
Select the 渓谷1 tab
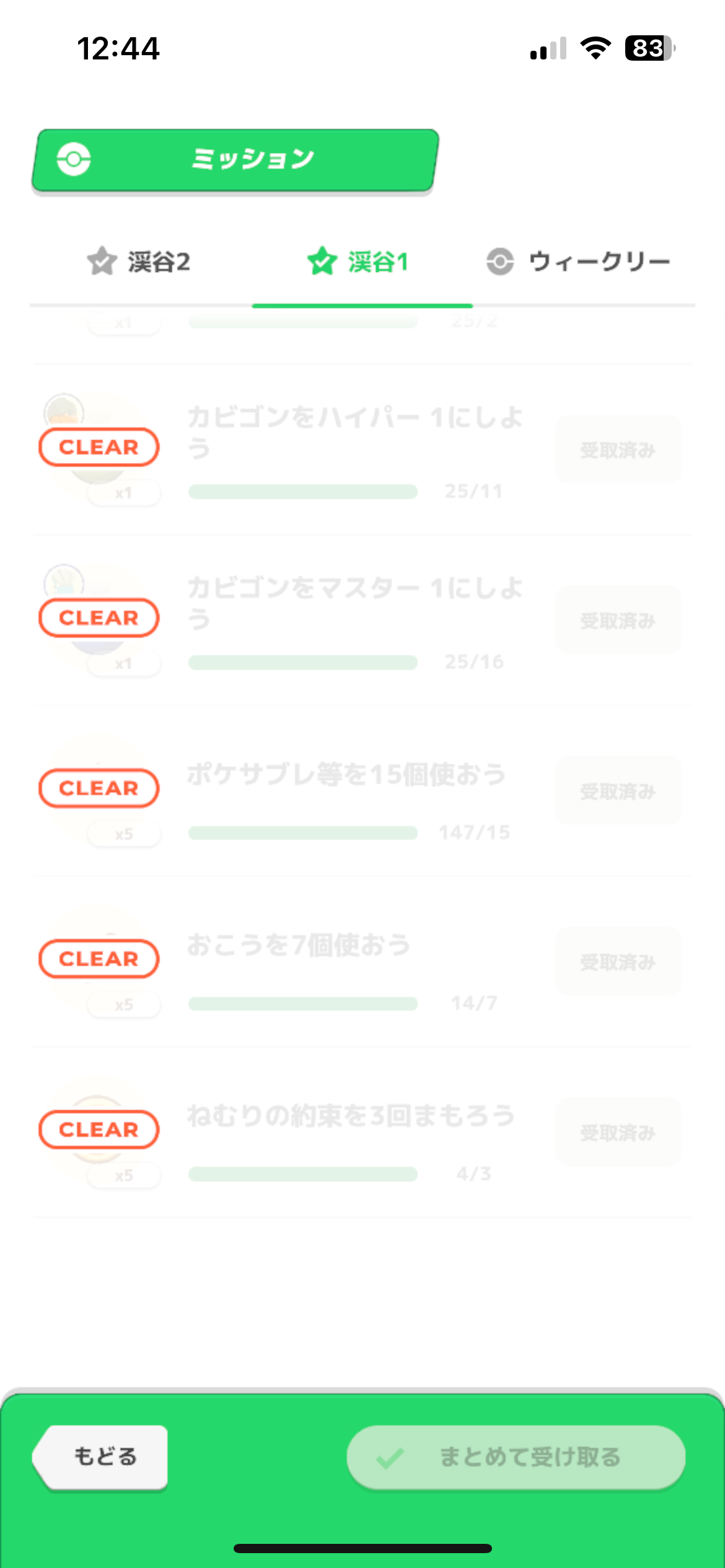(x=359, y=262)
